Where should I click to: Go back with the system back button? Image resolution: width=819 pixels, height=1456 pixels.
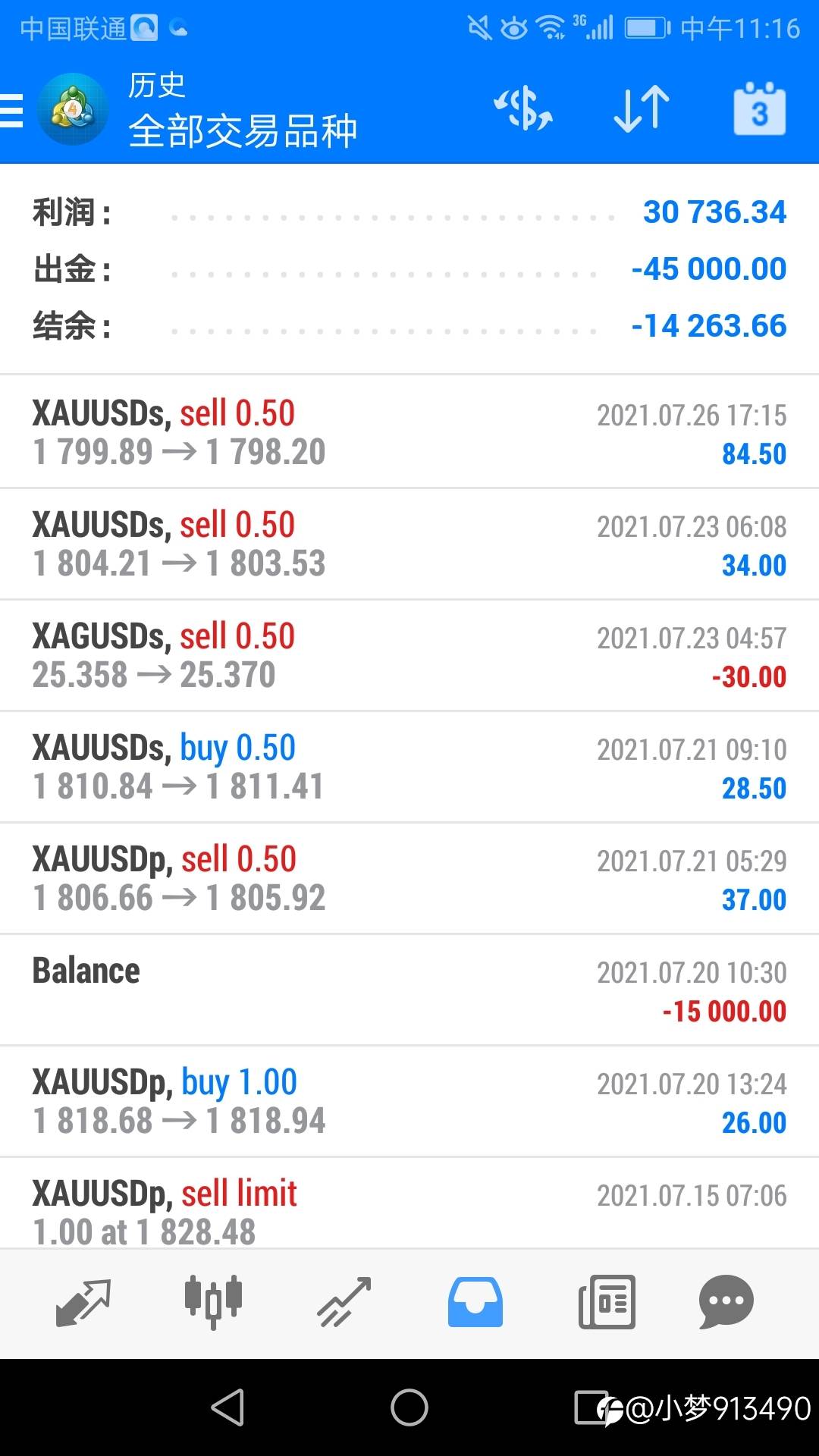(x=227, y=1407)
